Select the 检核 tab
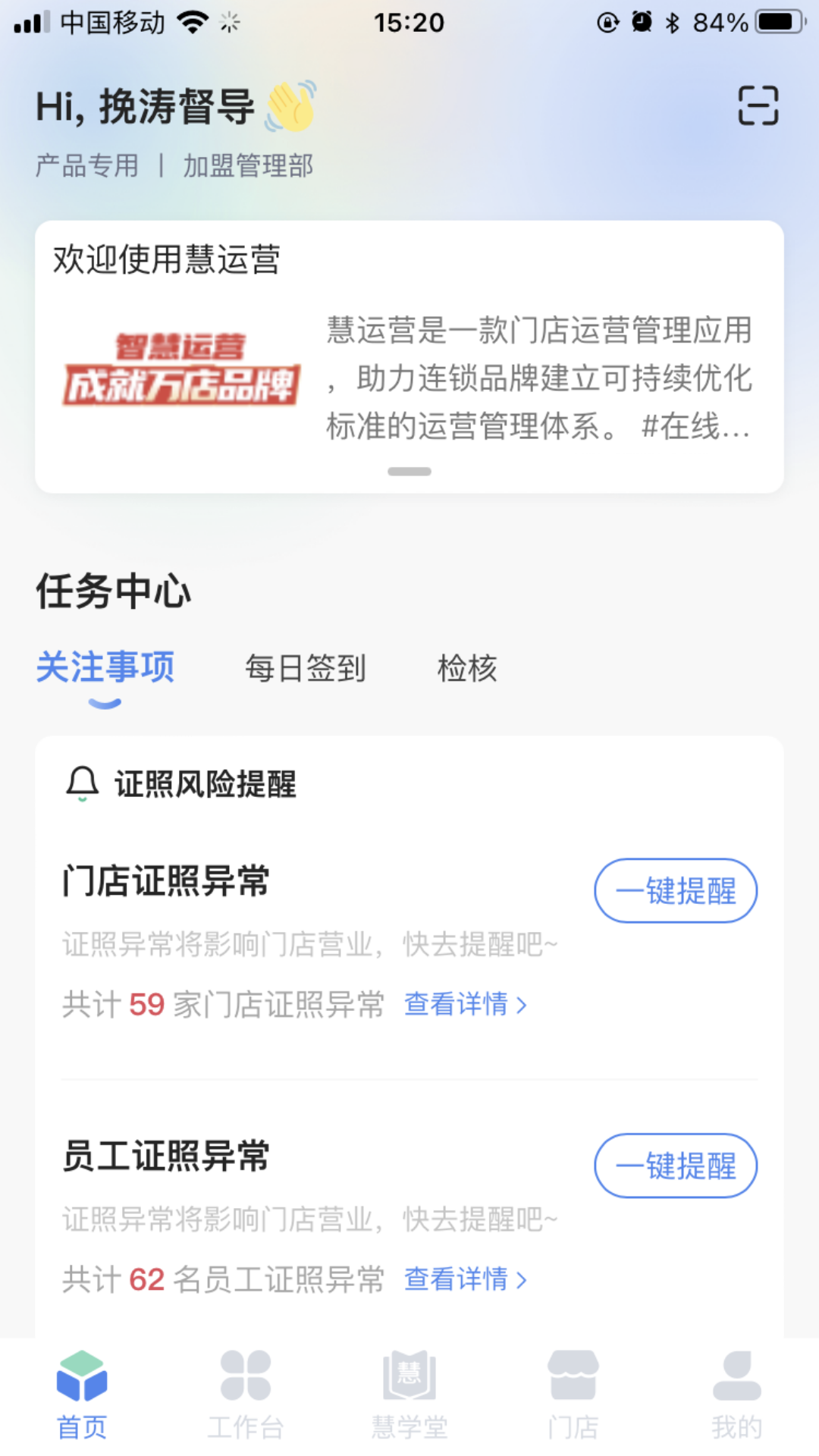This screenshot has width=819, height=1456. pyautogui.click(x=467, y=668)
